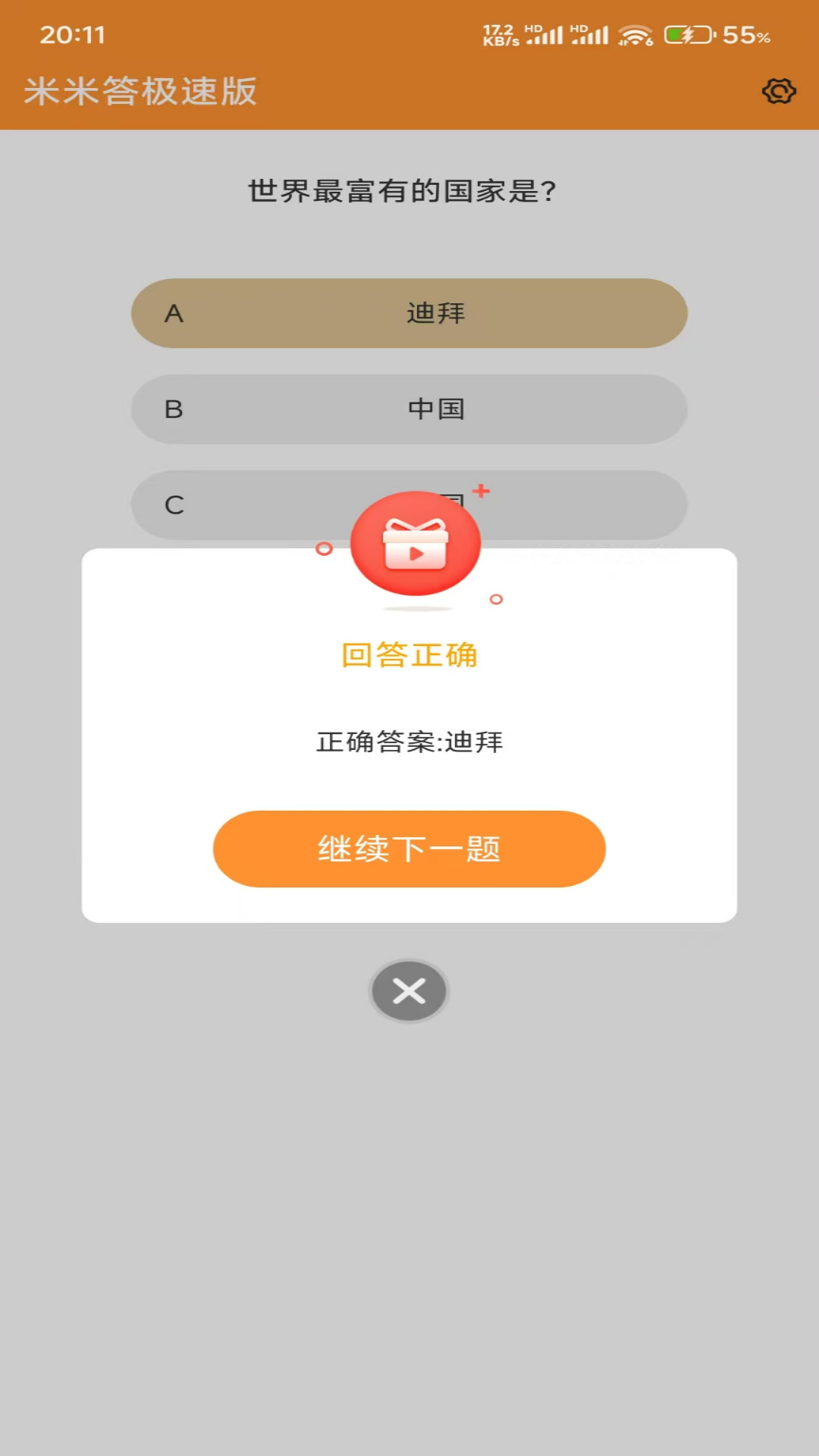Select answer B 中国
This screenshot has height=1456, width=819.
[x=409, y=409]
